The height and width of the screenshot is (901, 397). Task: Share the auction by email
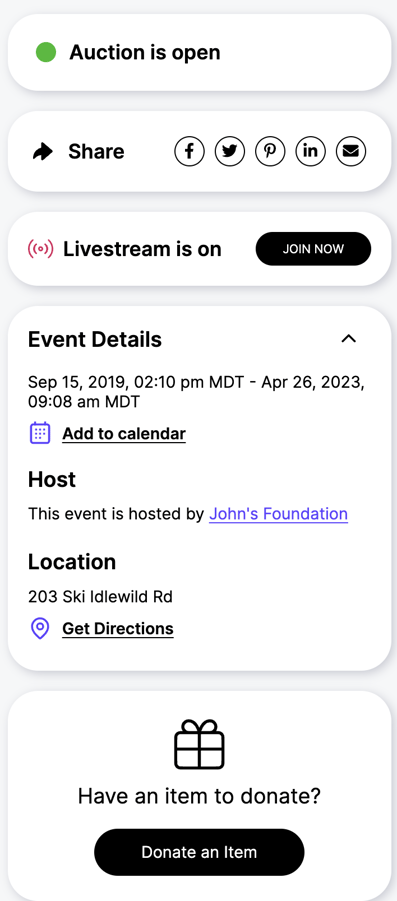click(x=351, y=151)
